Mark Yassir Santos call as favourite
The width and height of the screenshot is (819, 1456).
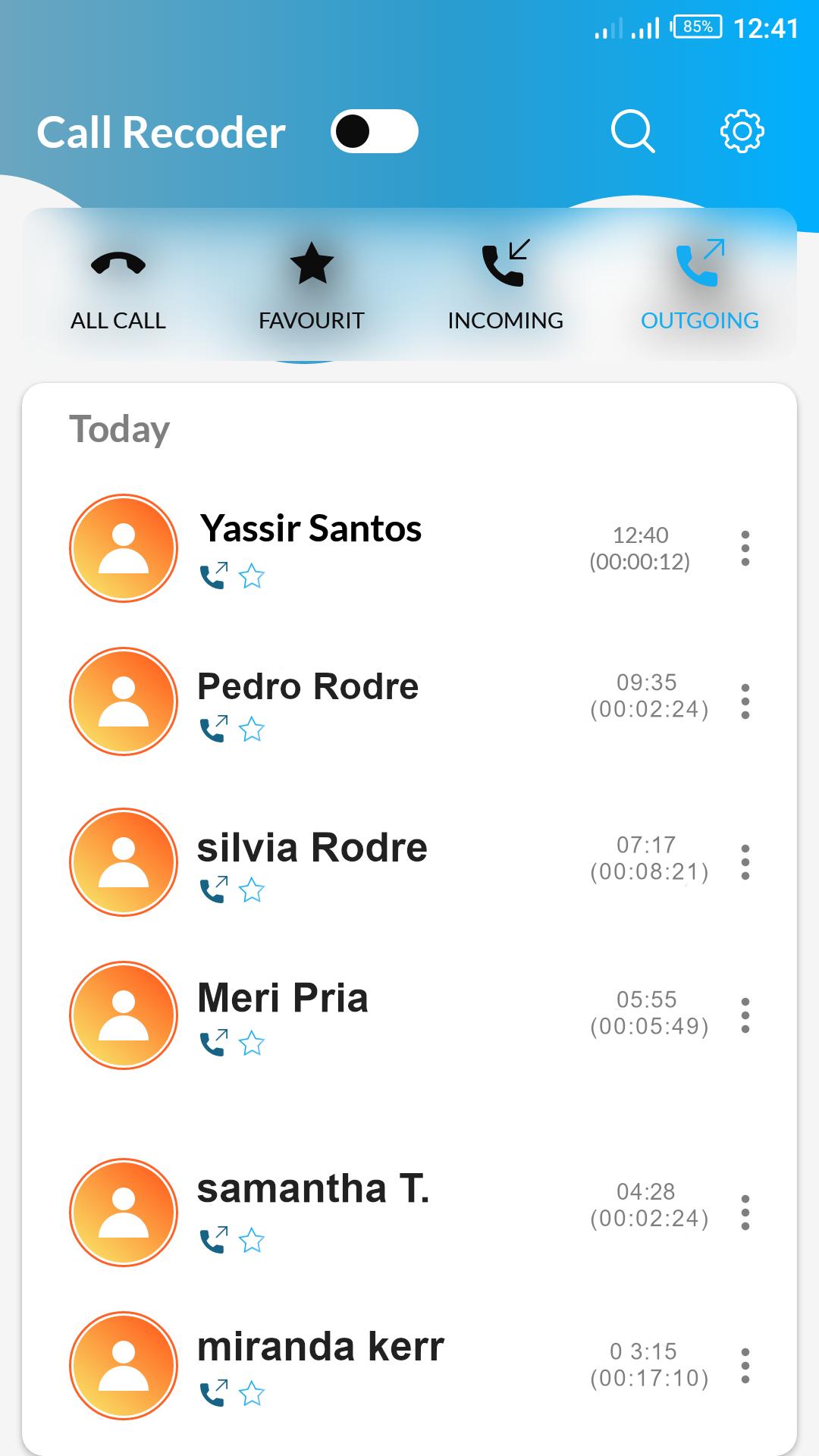[252, 576]
